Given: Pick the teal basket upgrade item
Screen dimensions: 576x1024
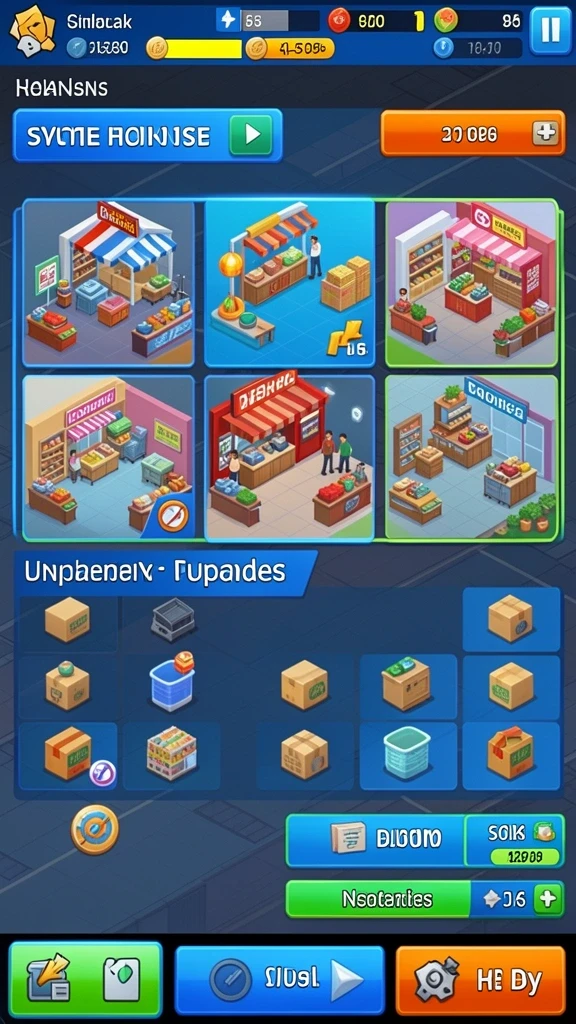Looking at the screenshot, I should tap(408, 753).
